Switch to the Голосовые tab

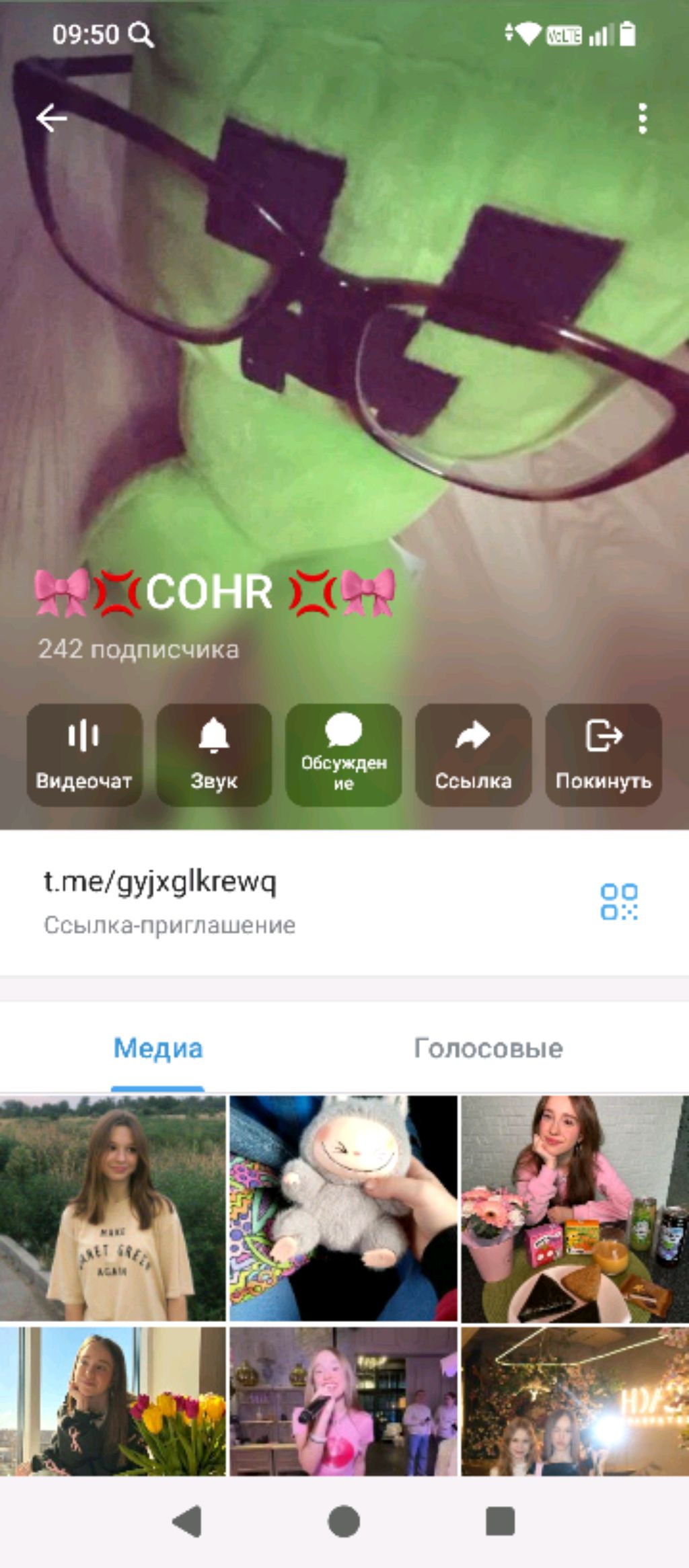coord(488,1048)
